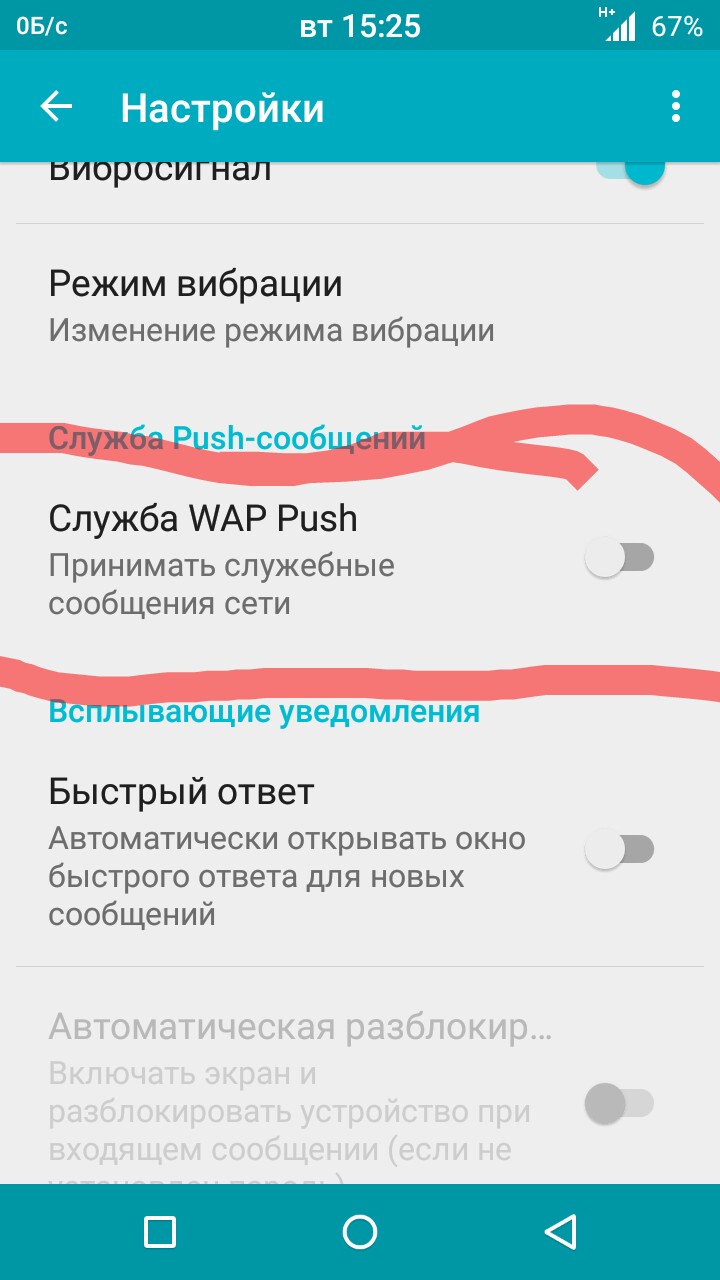Go back from the Настройки screen
Viewport: 720px width, 1280px height.
(x=57, y=107)
